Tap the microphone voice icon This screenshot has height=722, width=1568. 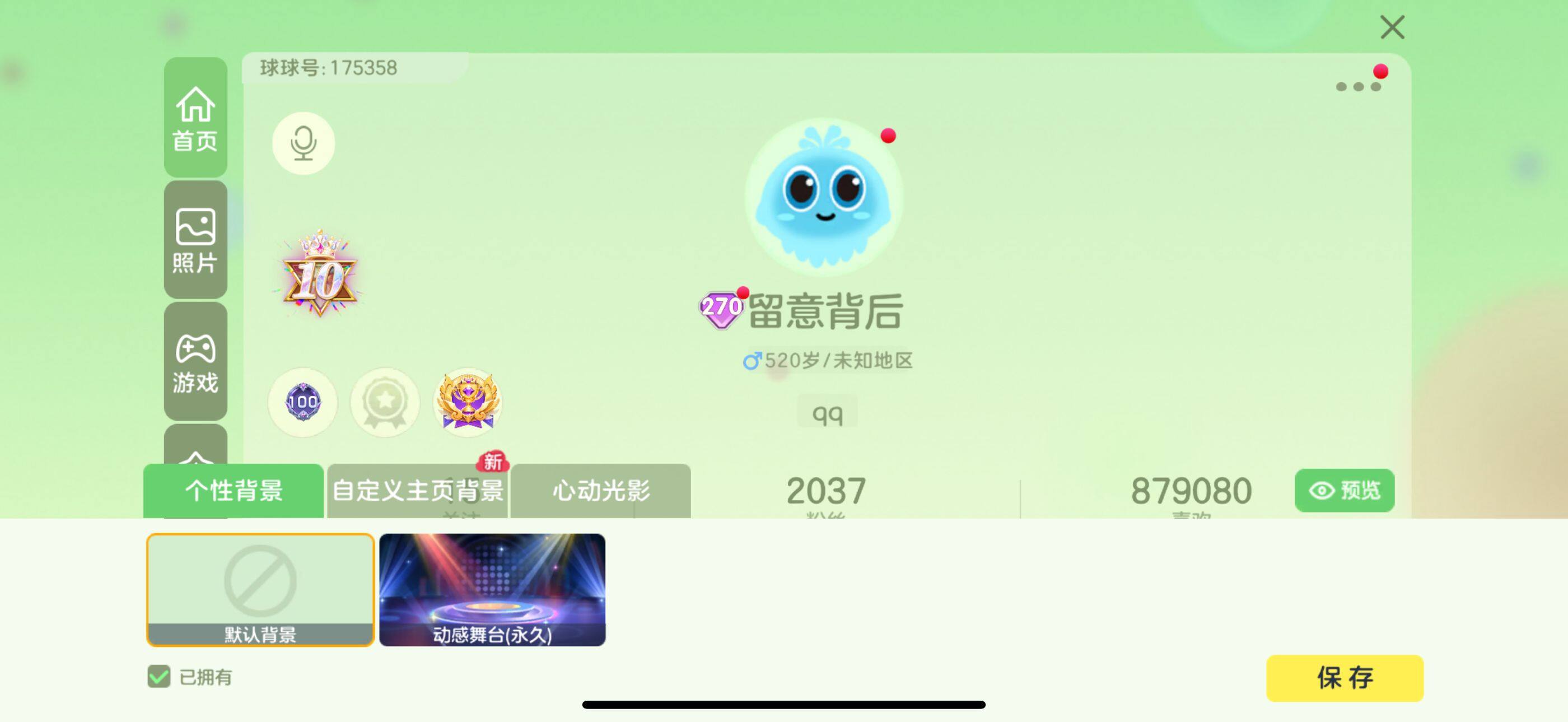pyautogui.click(x=303, y=143)
